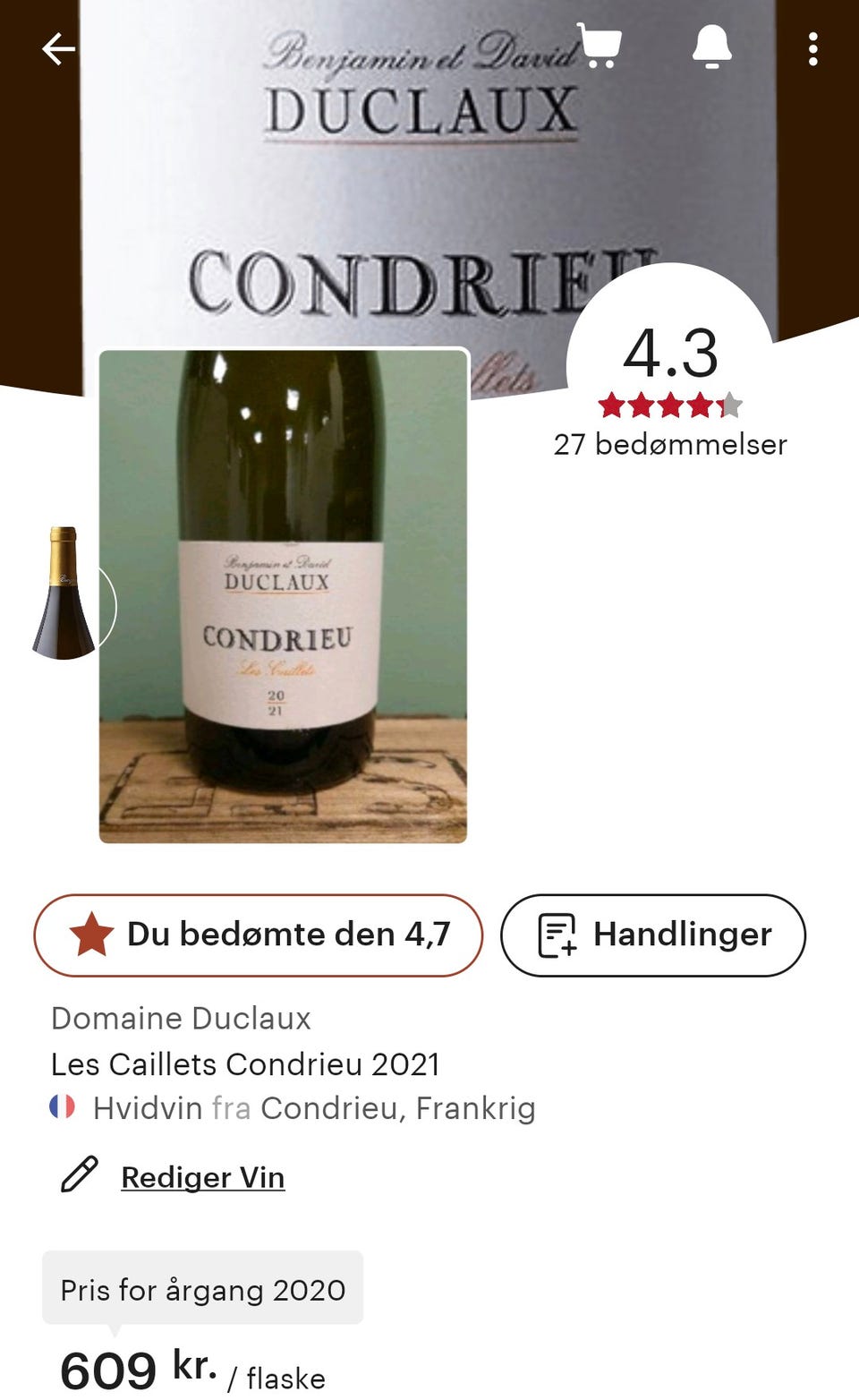This screenshot has width=859, height=1400.
Task: Open the overflow menu with three dots
Action: coord(812,48)
